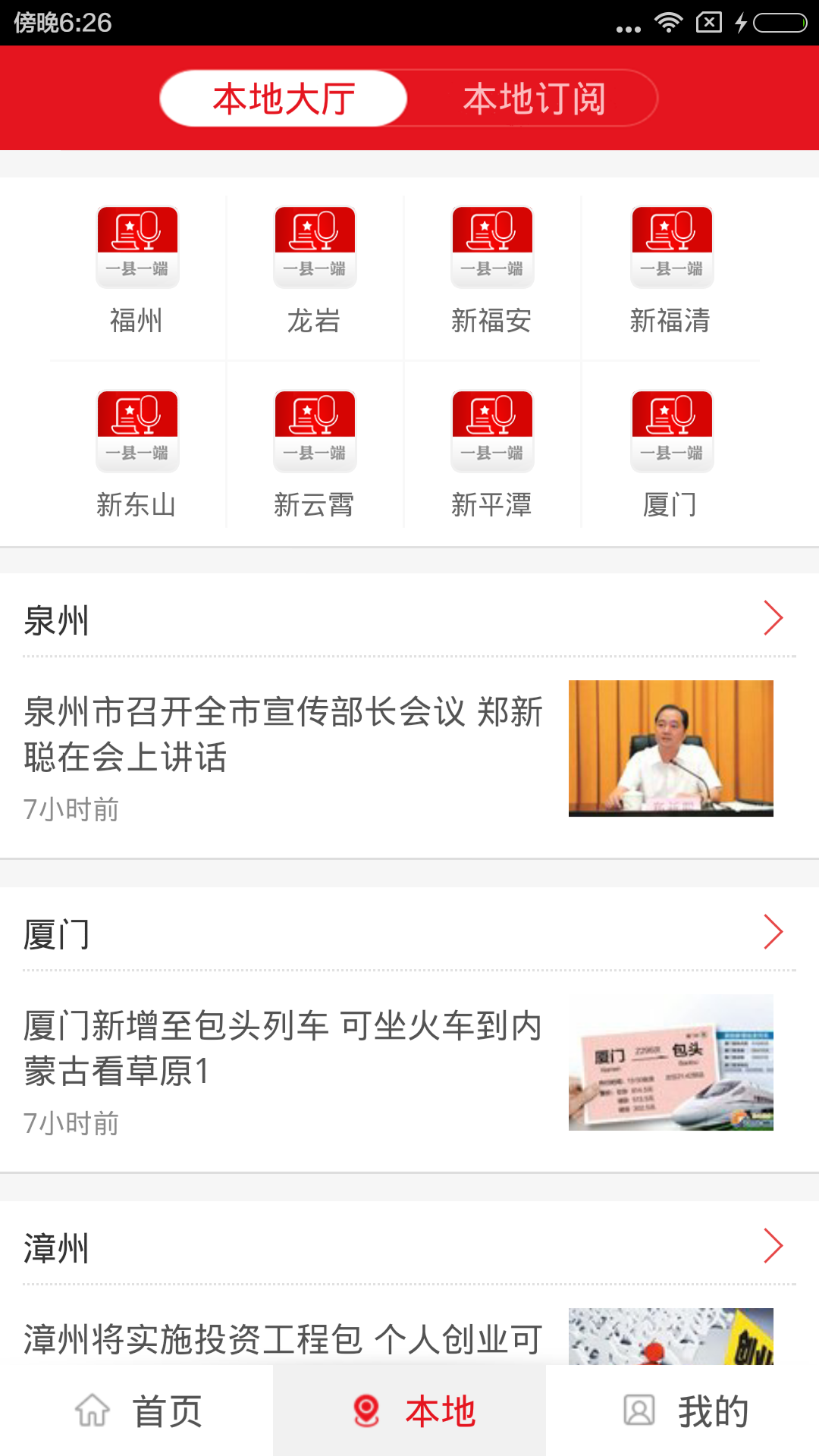Open the 龙岩 city channel icon
This screenshot has width=819, height=1456.
click(x=315, y=246)
